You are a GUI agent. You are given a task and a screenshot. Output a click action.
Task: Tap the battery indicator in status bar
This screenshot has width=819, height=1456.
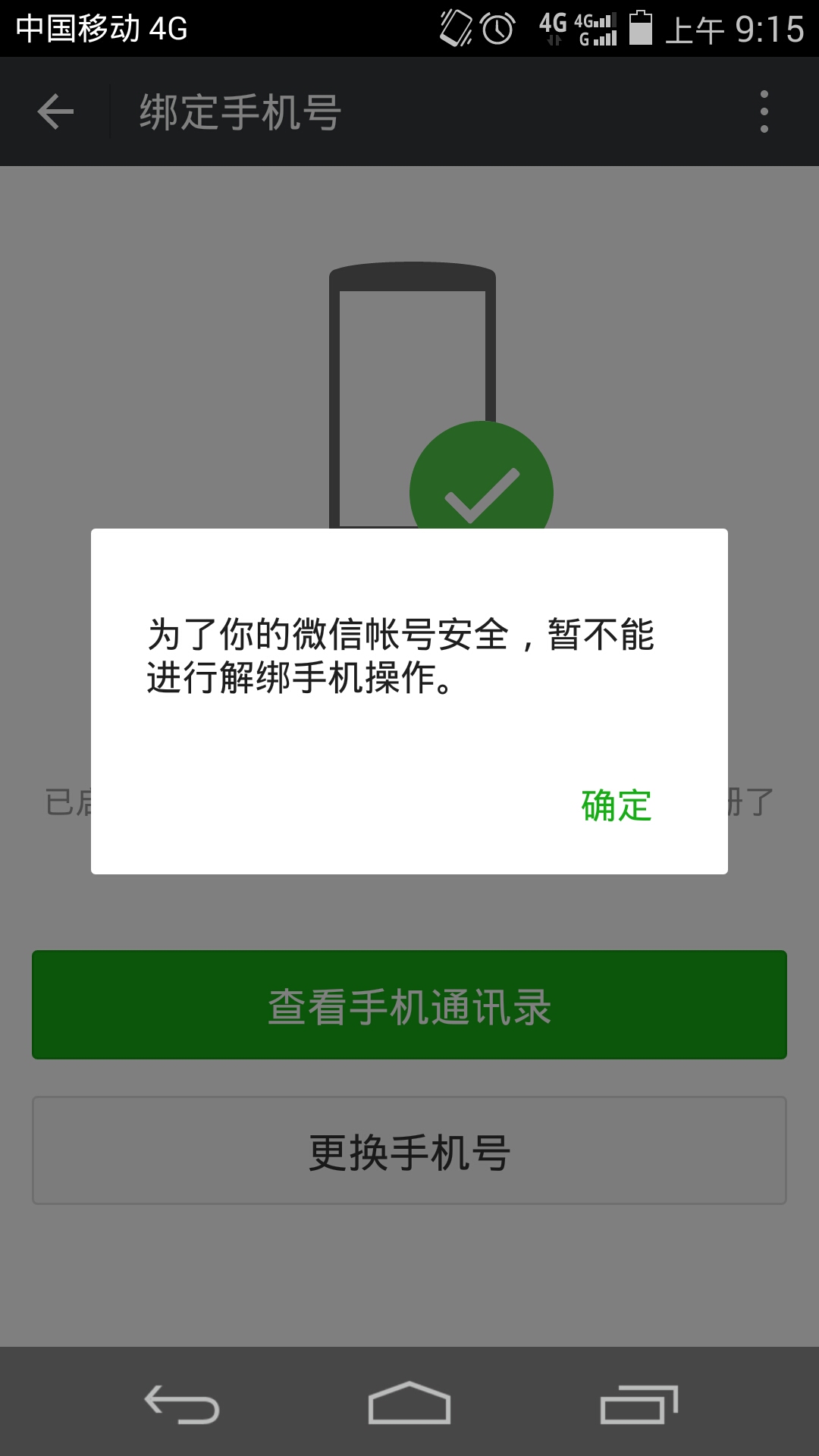coord(641,27)
